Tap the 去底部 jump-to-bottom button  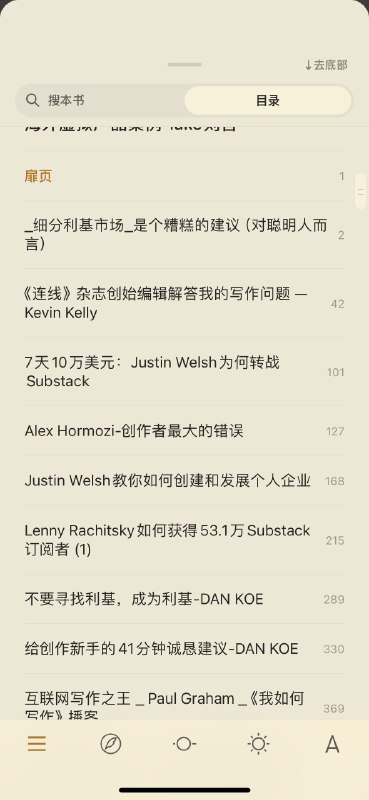[326, 65]
